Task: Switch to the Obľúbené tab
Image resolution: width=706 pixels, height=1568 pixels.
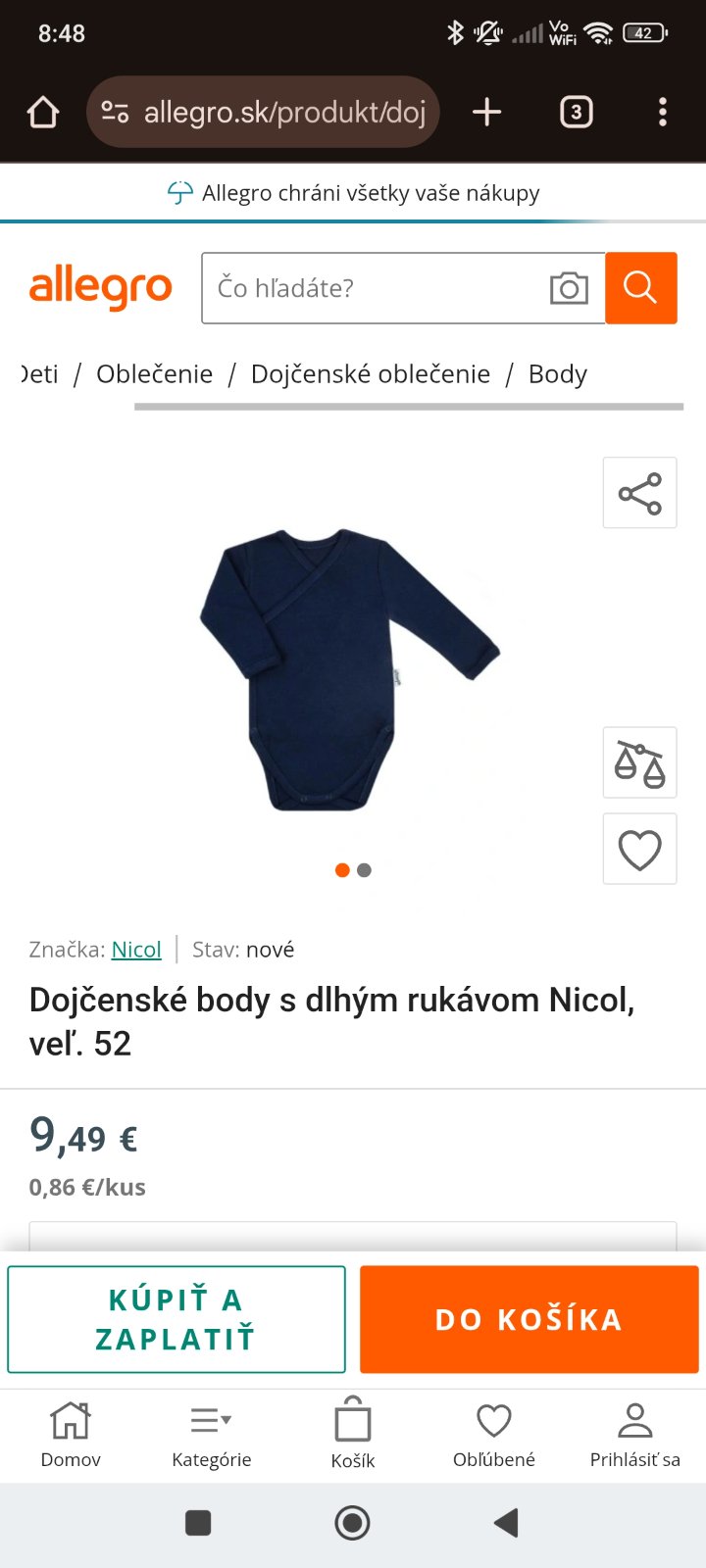Action: (494, 1435)
